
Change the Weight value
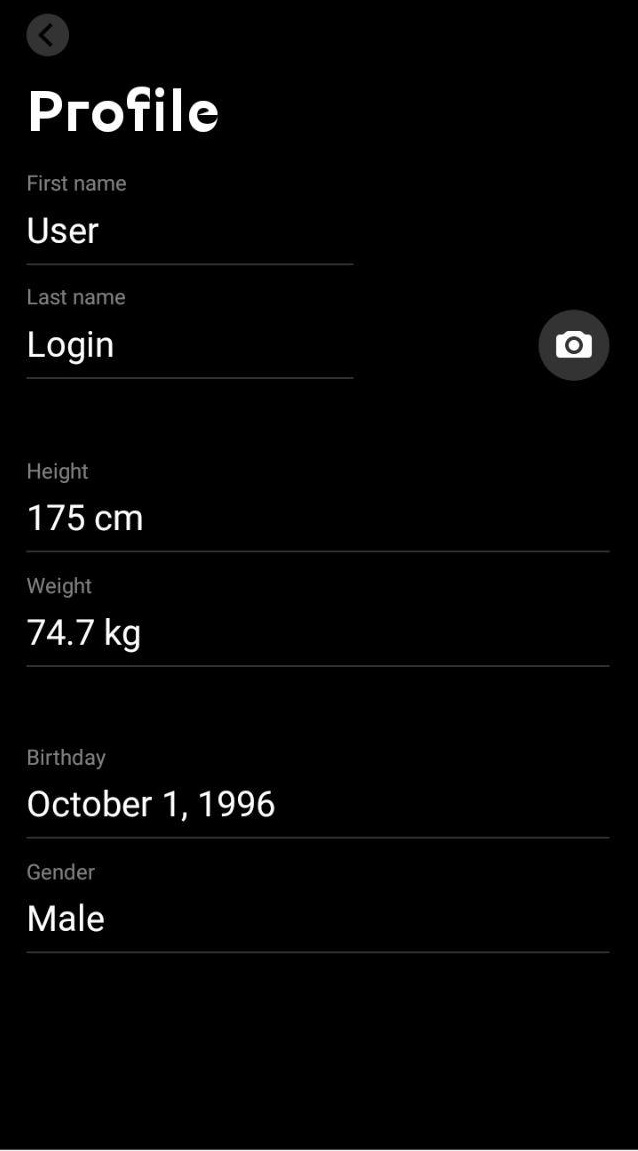(316, 632)
